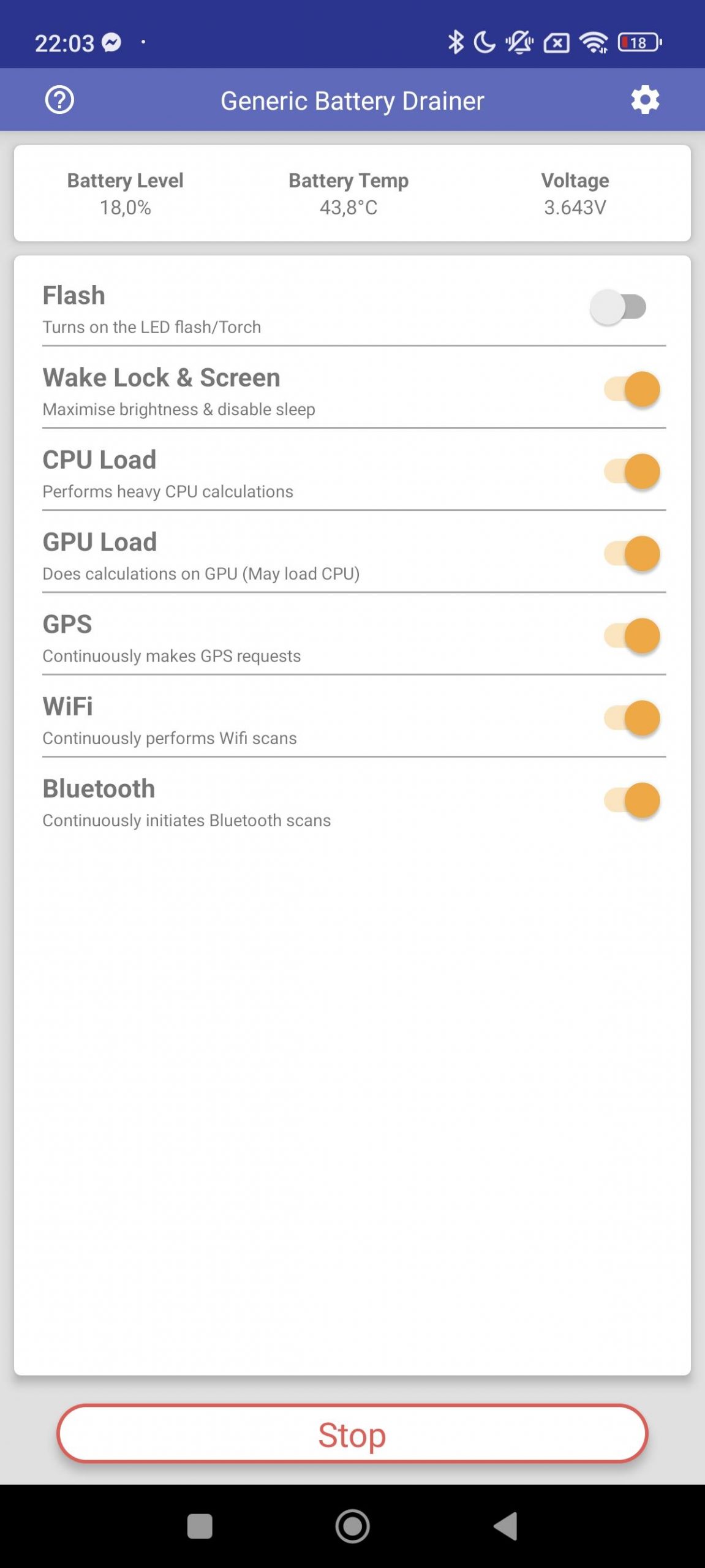Go back with the system back button
The image size is (705, 1568).
[x=506, y=1526]
